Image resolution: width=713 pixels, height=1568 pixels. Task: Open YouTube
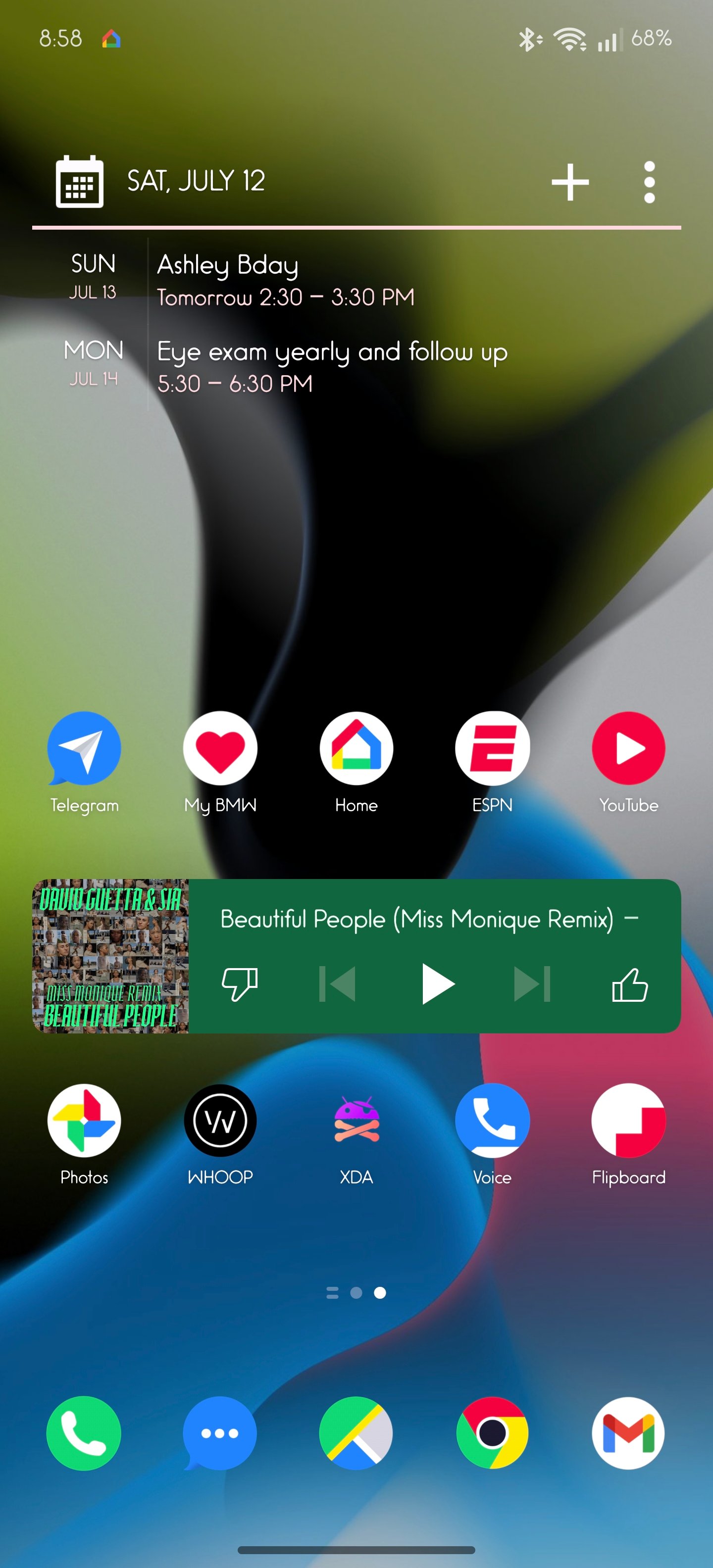[x=628, y=749]
